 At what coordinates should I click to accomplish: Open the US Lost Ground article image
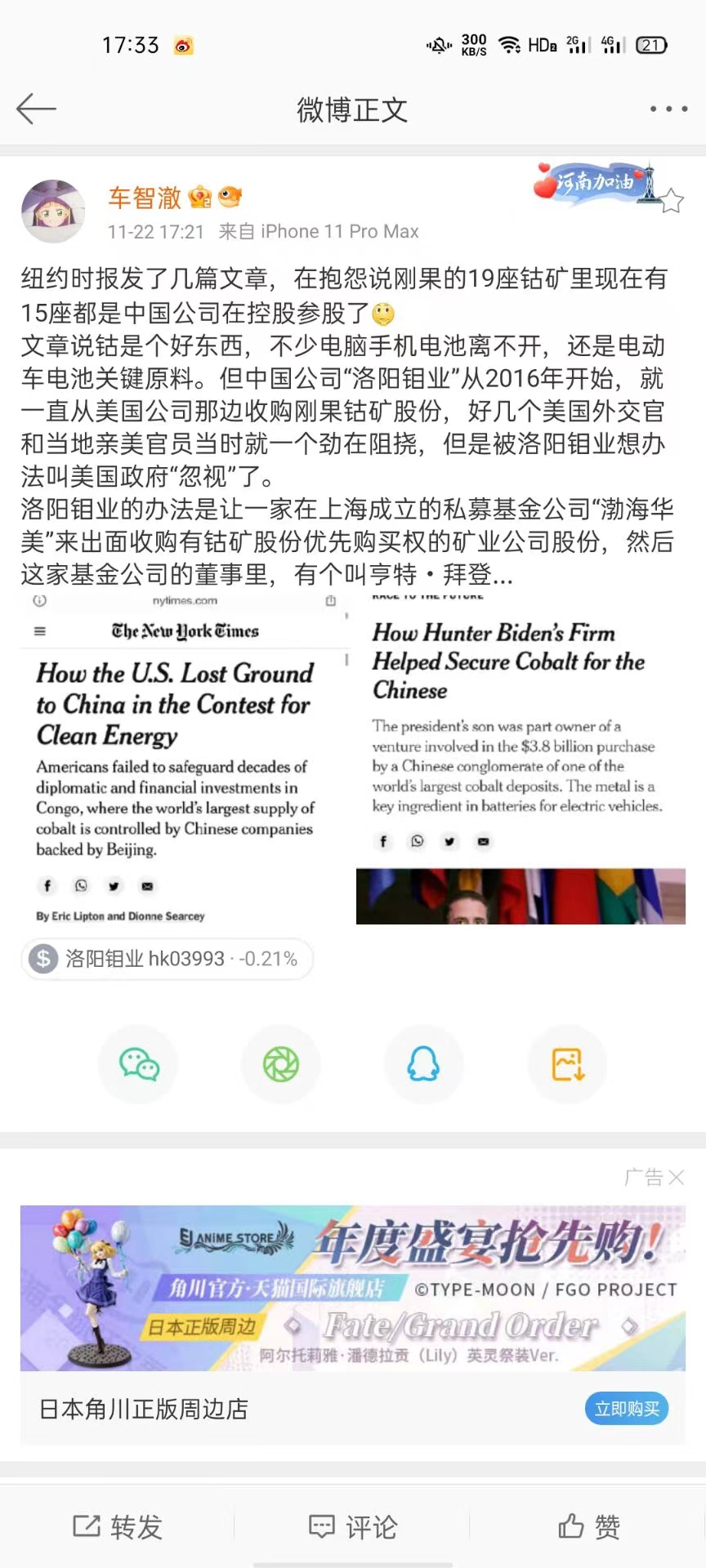coord(185,759)
